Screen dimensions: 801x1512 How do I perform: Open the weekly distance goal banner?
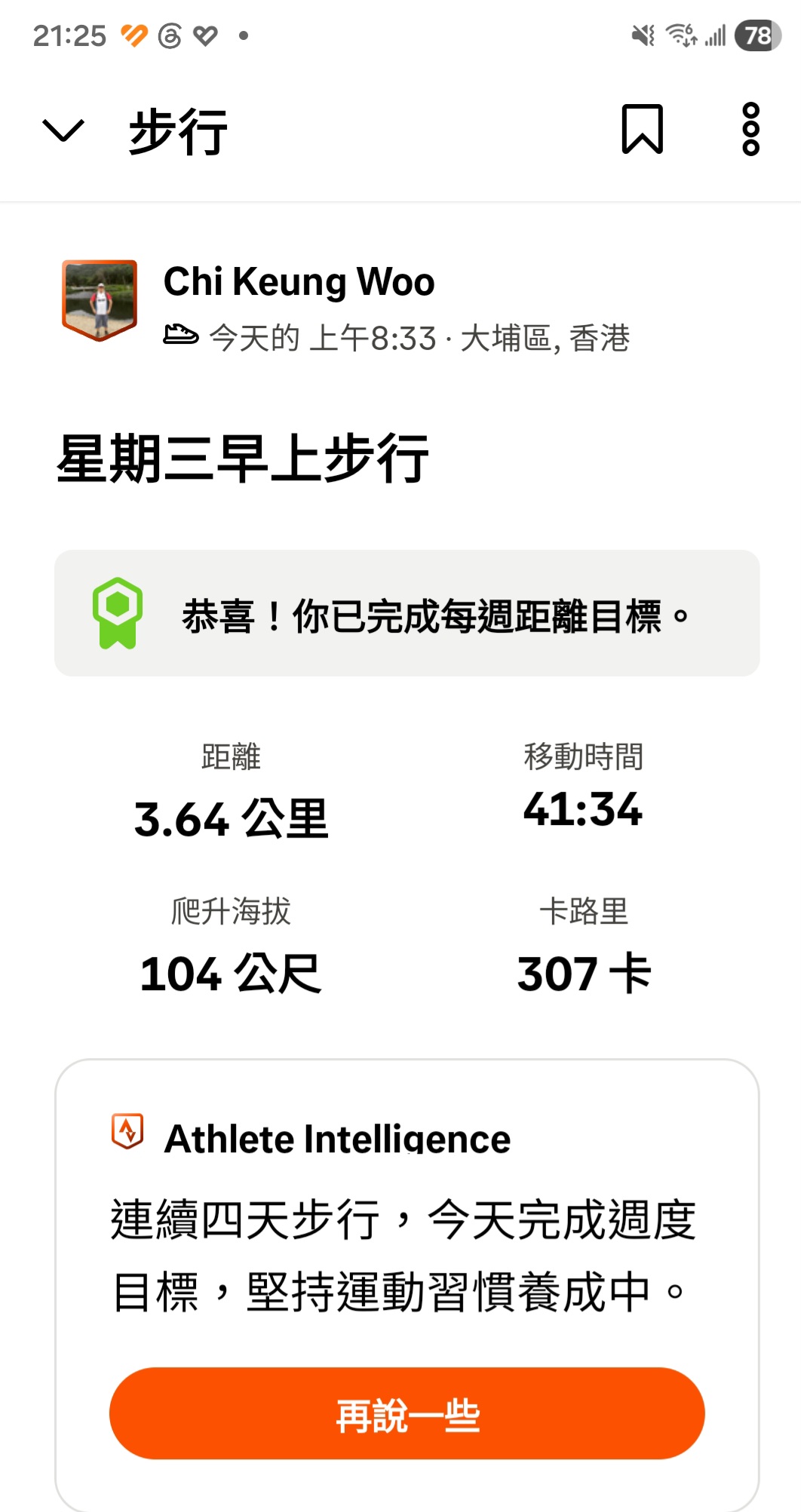(407, 613)
